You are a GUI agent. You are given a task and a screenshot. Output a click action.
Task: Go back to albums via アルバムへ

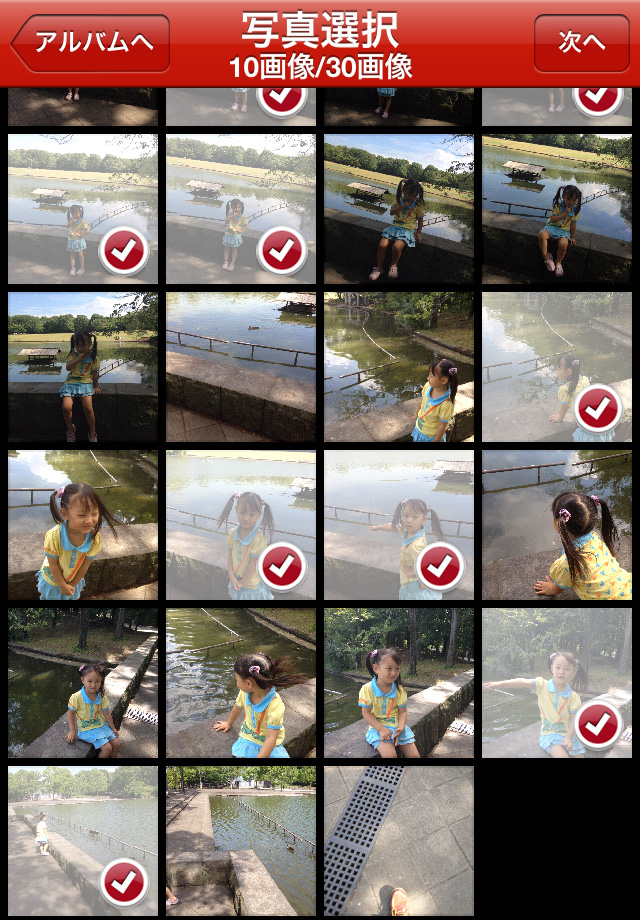(90, 42)
